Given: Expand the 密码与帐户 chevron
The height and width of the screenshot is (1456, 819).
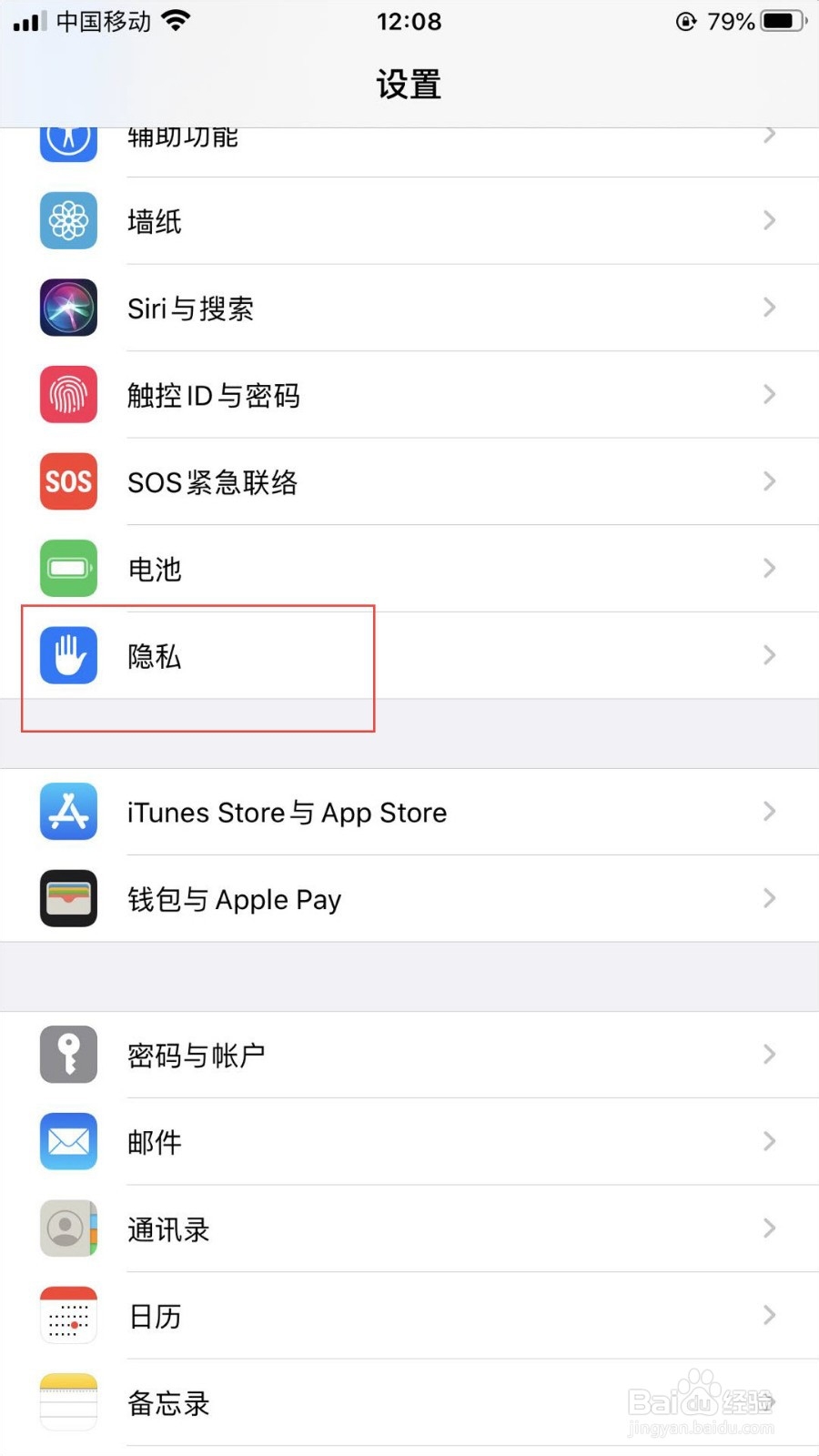Looking at the screenshot, I should coord(769,1055).
